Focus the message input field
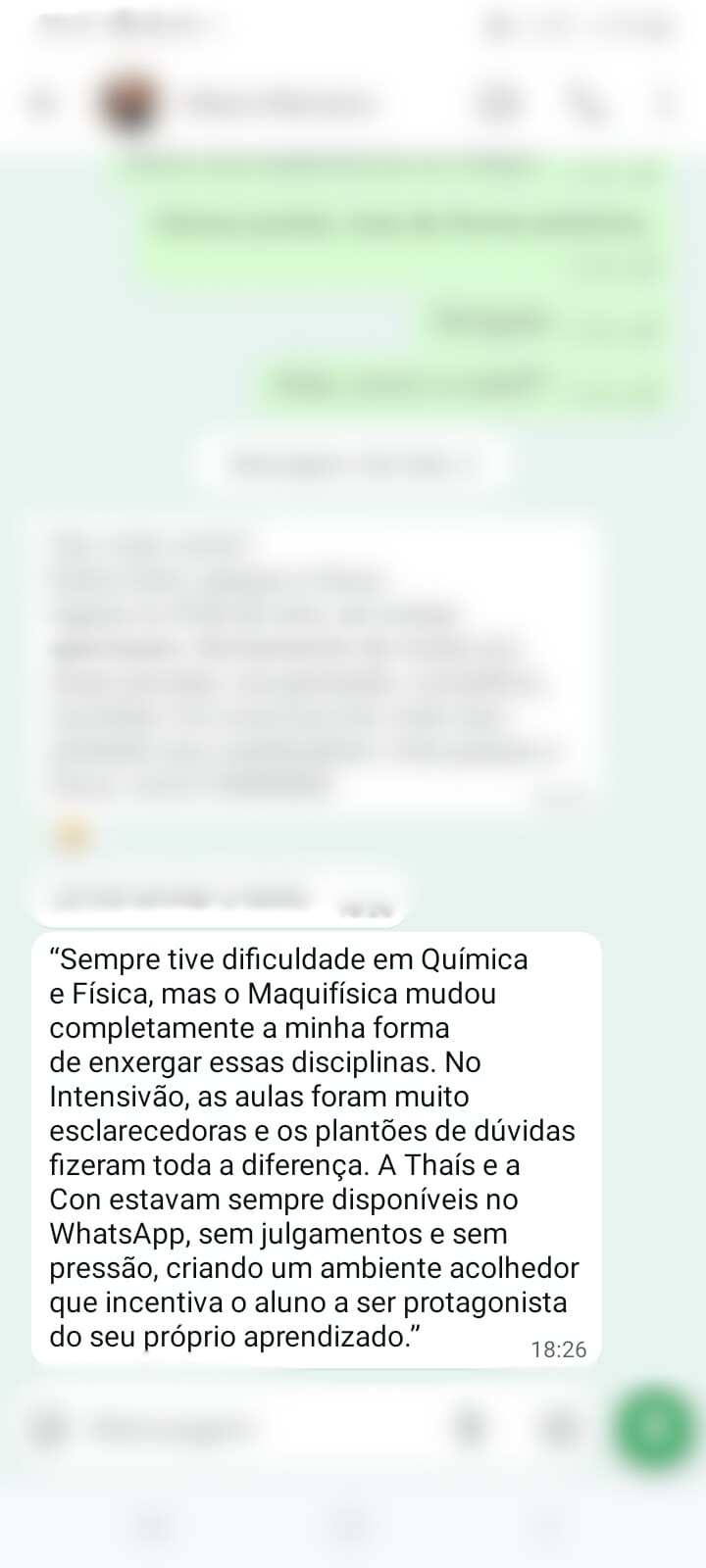 coord(245,1429)
